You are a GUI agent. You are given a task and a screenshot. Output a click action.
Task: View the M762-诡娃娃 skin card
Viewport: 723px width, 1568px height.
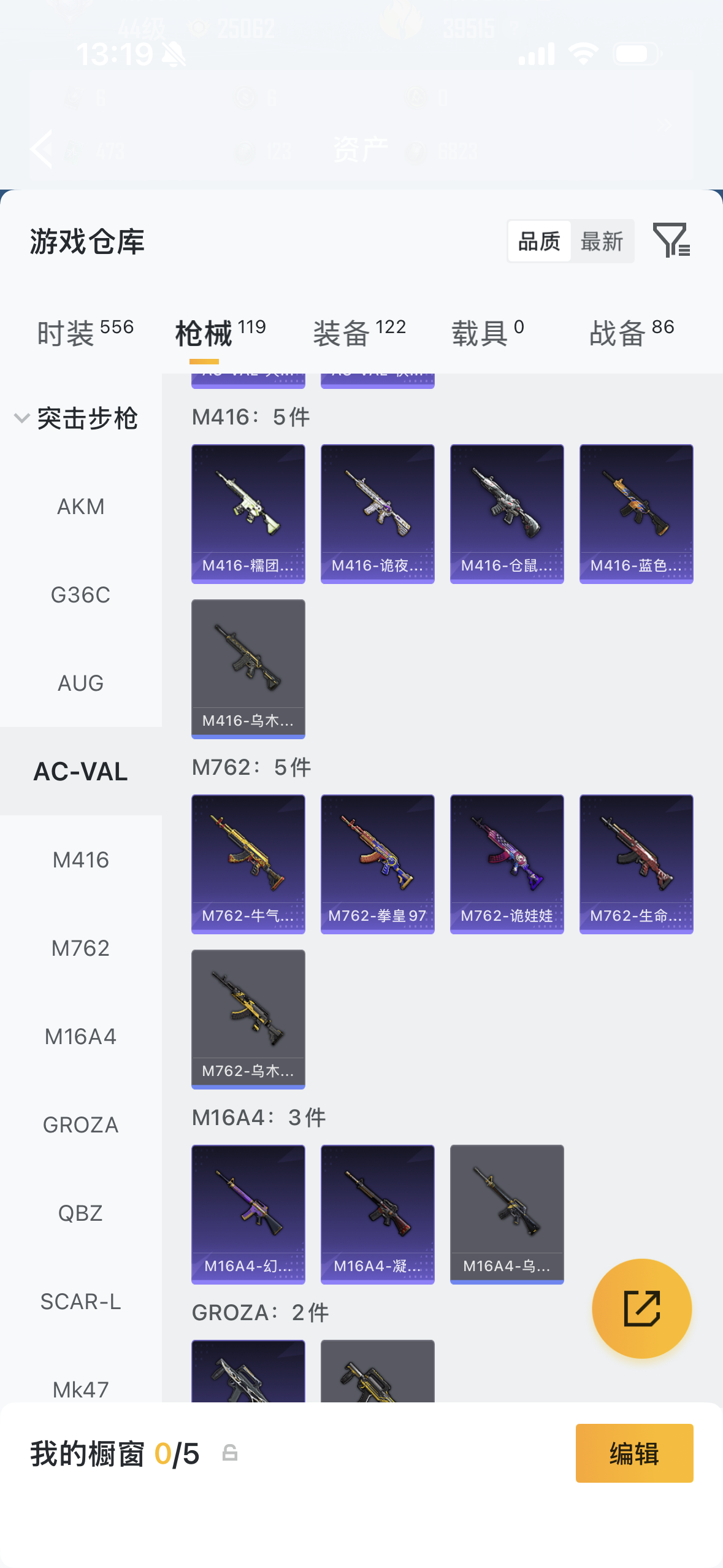pos(507,864)
